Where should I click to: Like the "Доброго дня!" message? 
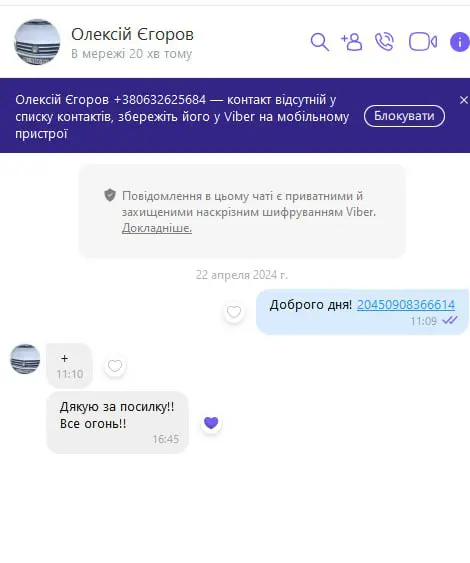coord(234,312)
